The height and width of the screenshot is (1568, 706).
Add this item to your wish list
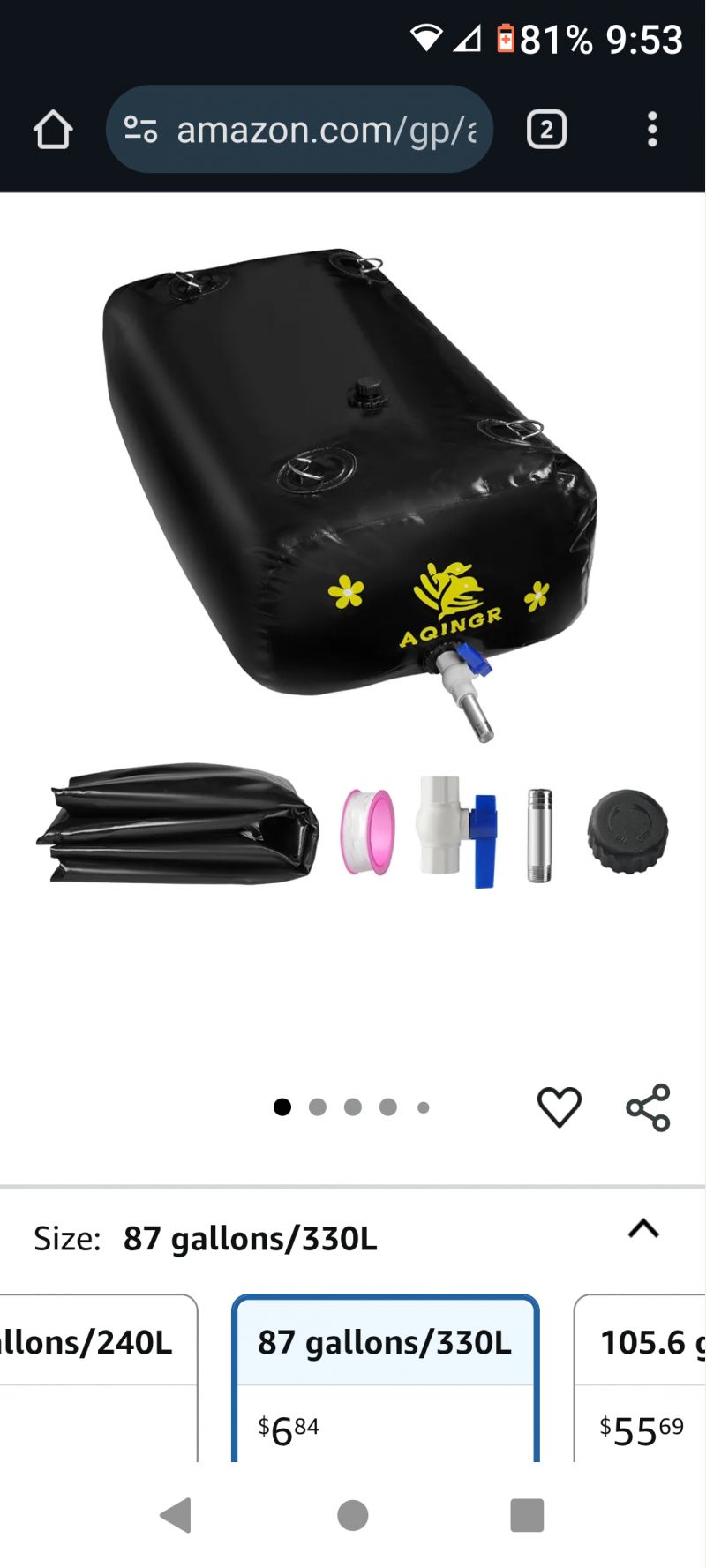(560, 1107)
